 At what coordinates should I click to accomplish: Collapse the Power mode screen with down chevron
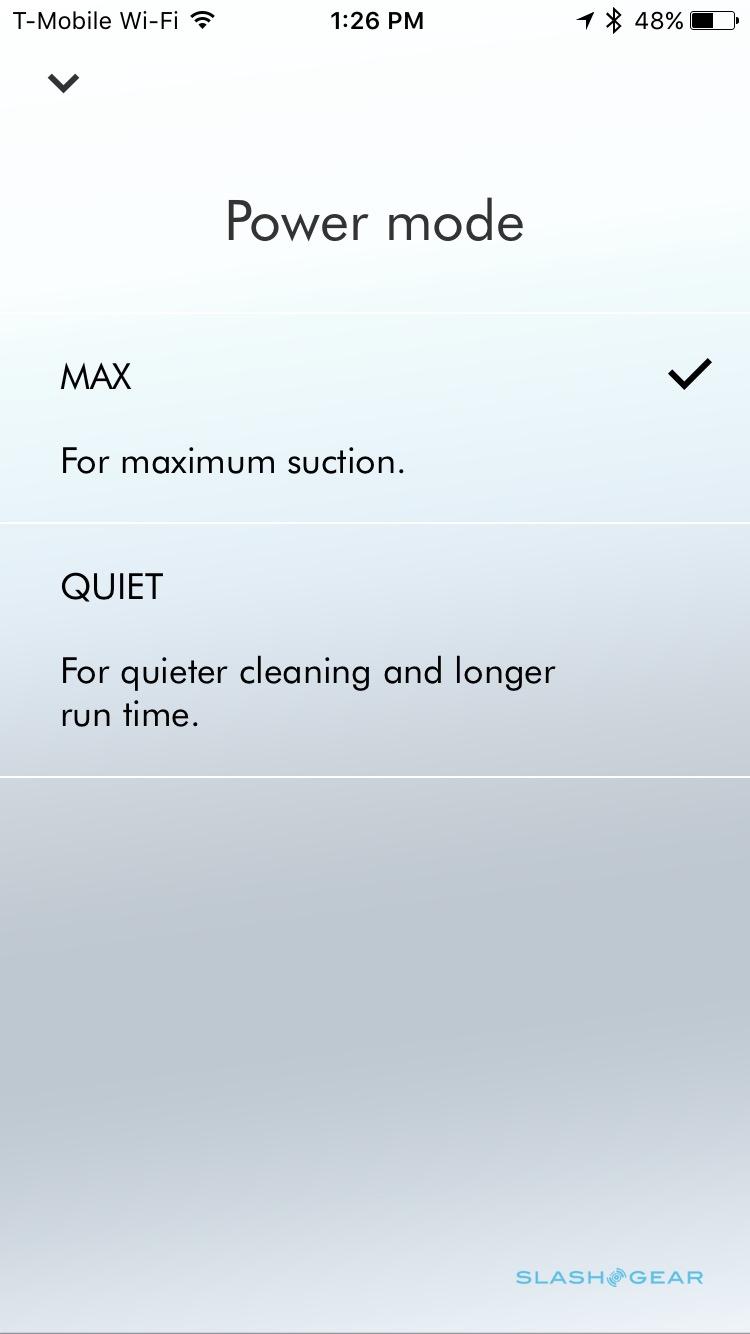pyautogui.click(x=63, y=83)
